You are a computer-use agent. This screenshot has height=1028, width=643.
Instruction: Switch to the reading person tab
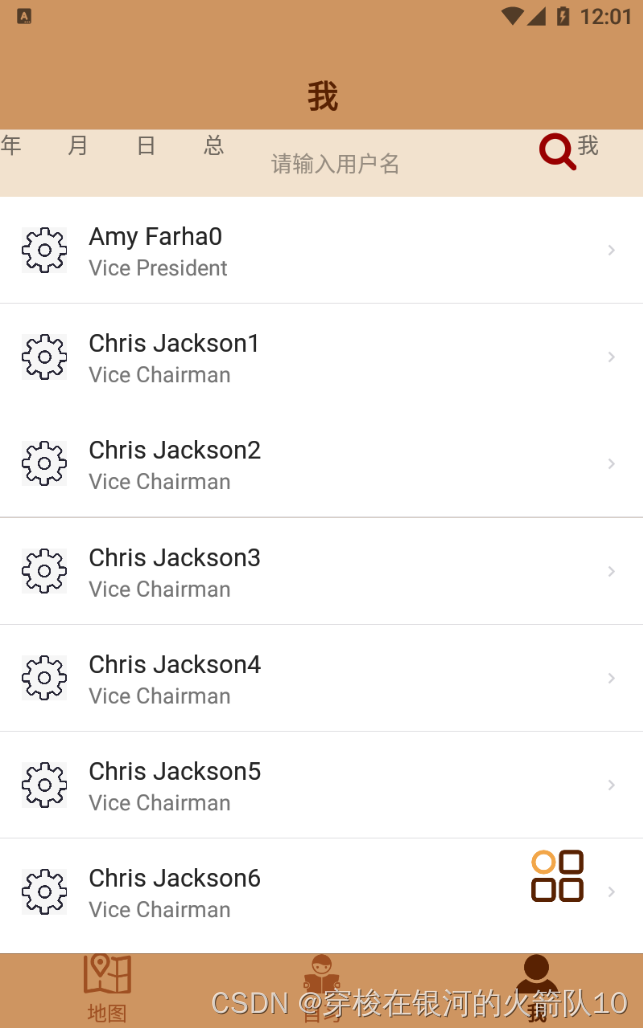[321, 988]
